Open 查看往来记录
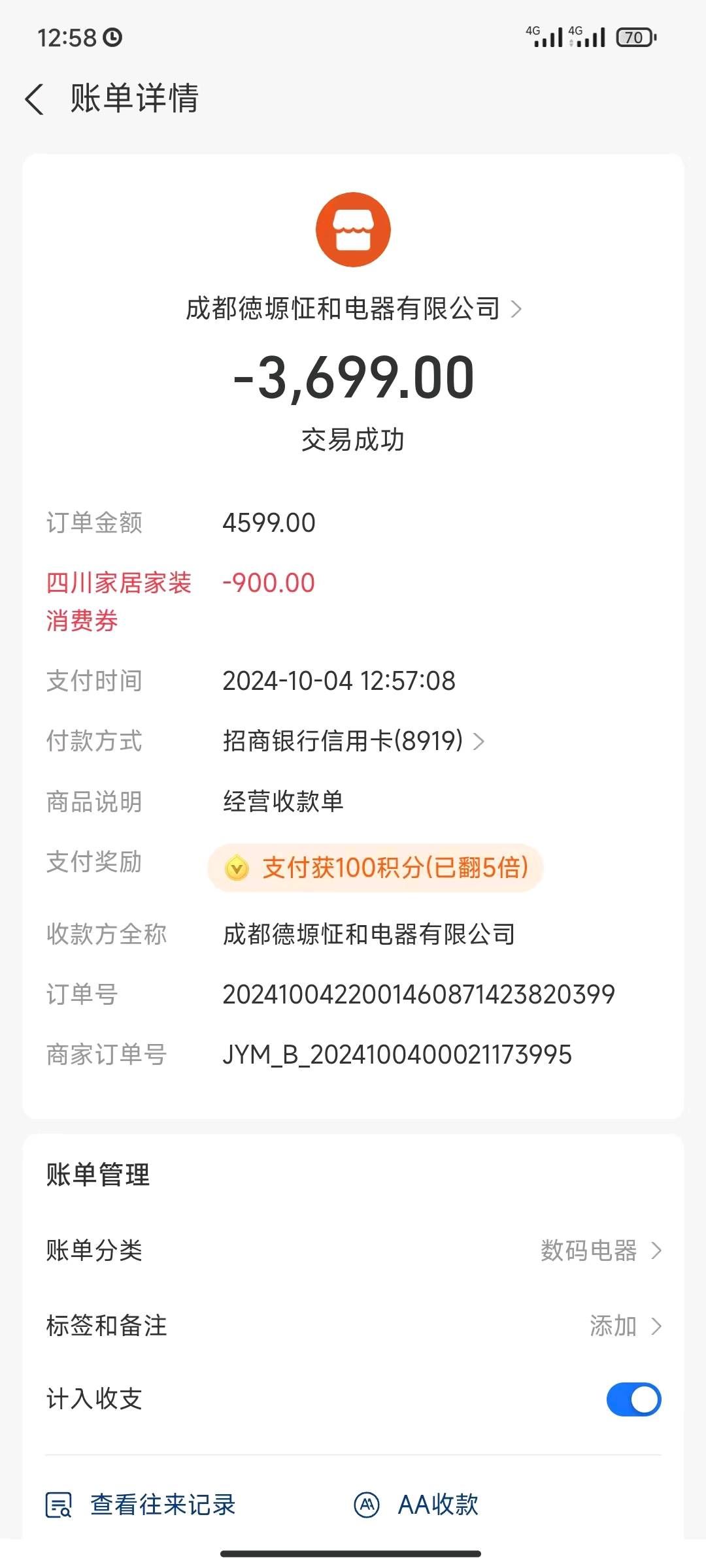Screen dimensions: 706x1568 point(141,1505)
